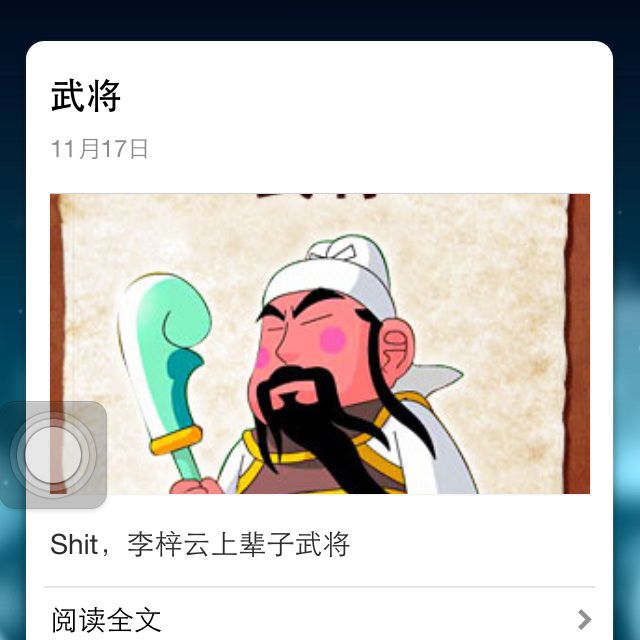Image resolution: width=640 pixels, height=640 pixels.
Task: Tap the AssistiveTouch floating button
Action: point(53,455)
